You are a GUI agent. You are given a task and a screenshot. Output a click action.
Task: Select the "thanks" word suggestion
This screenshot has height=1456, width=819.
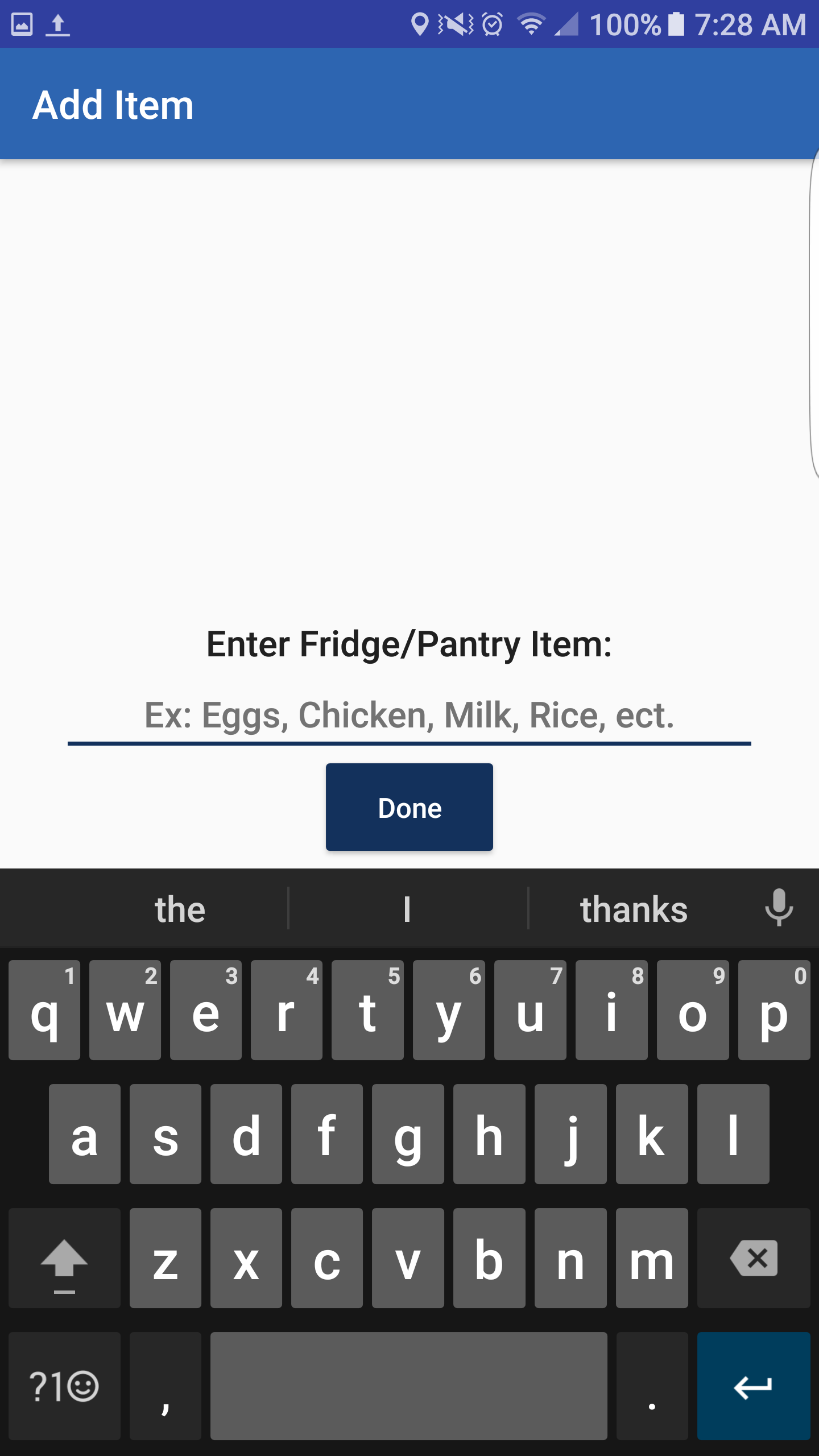[634, 909]
